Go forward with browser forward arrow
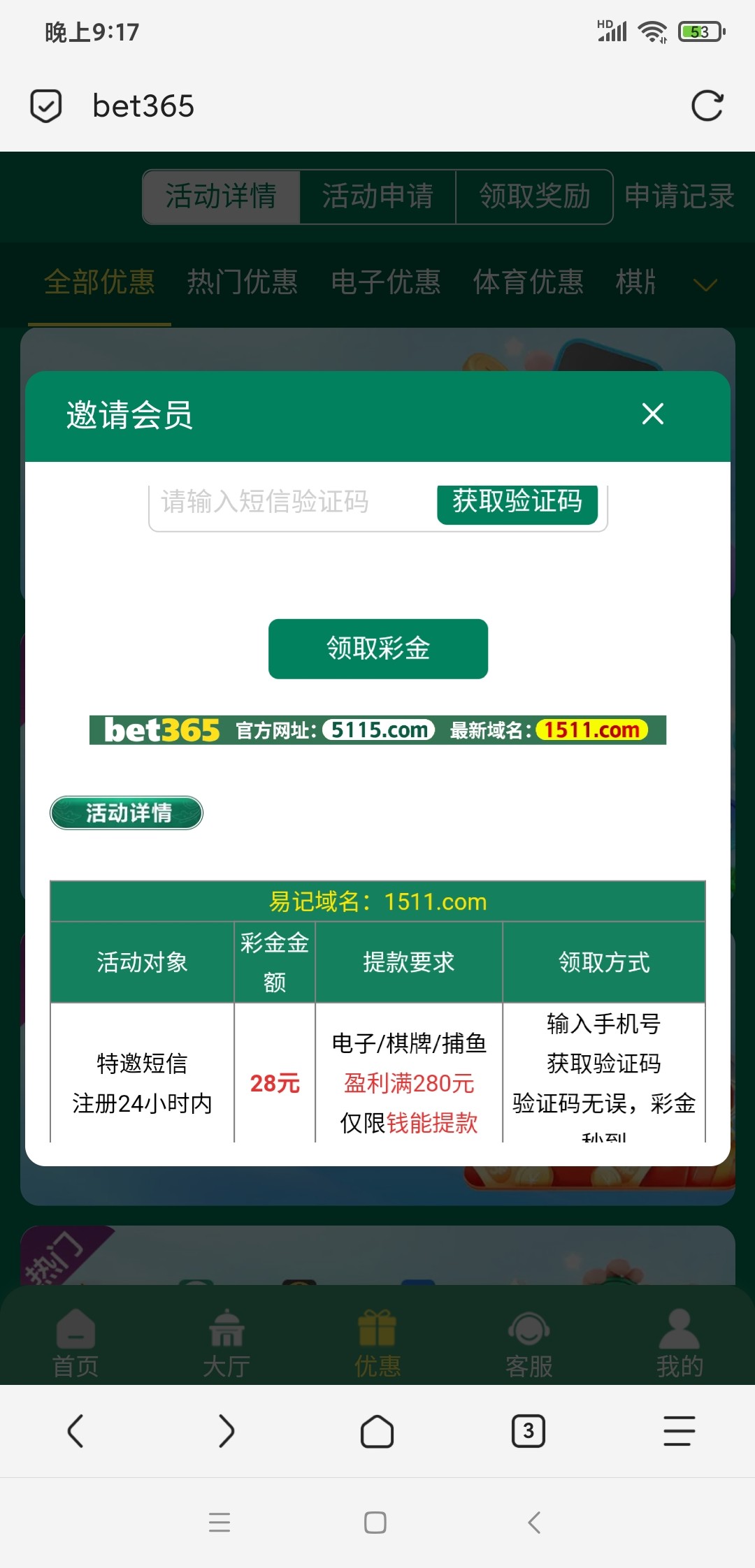 click(226, 1430)
